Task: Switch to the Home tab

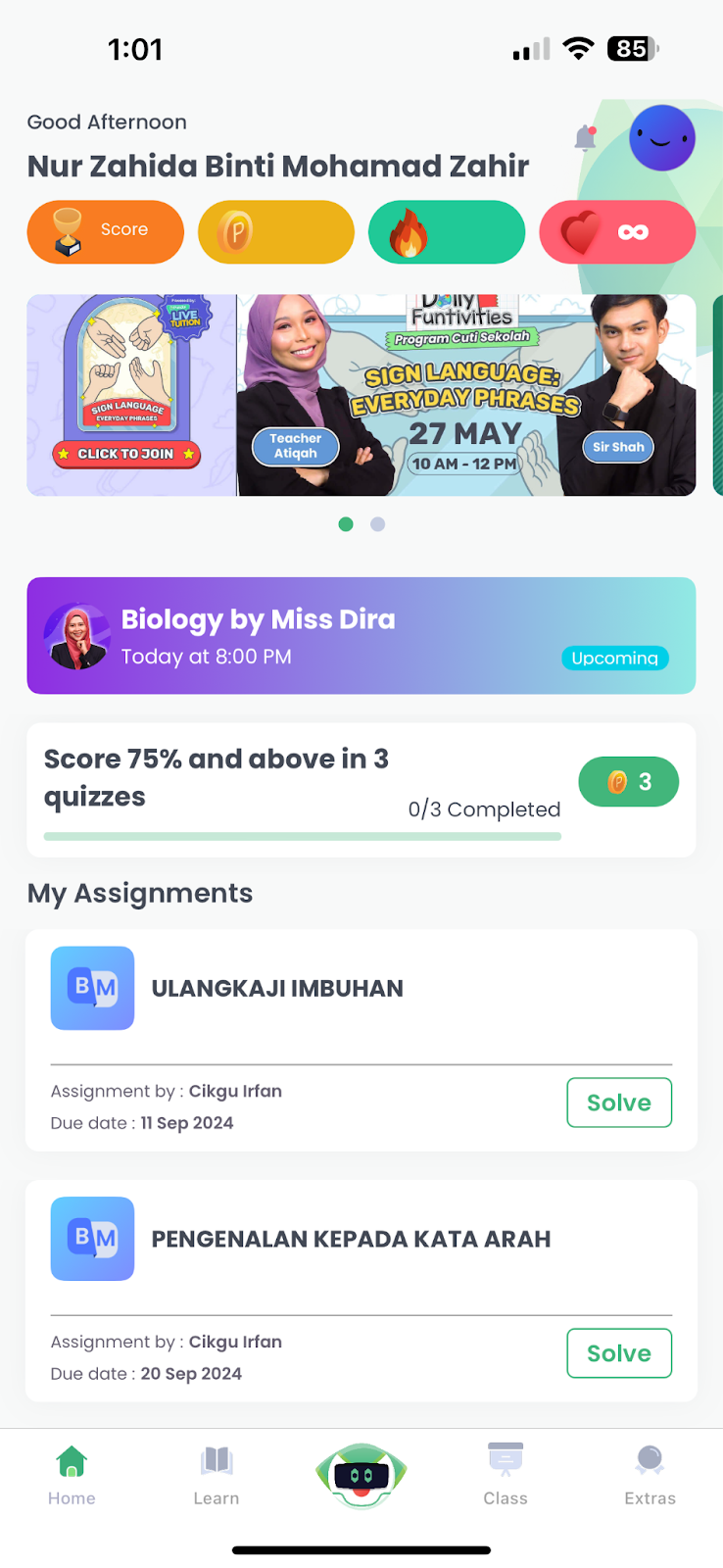Action: (x=72, y=1475)
